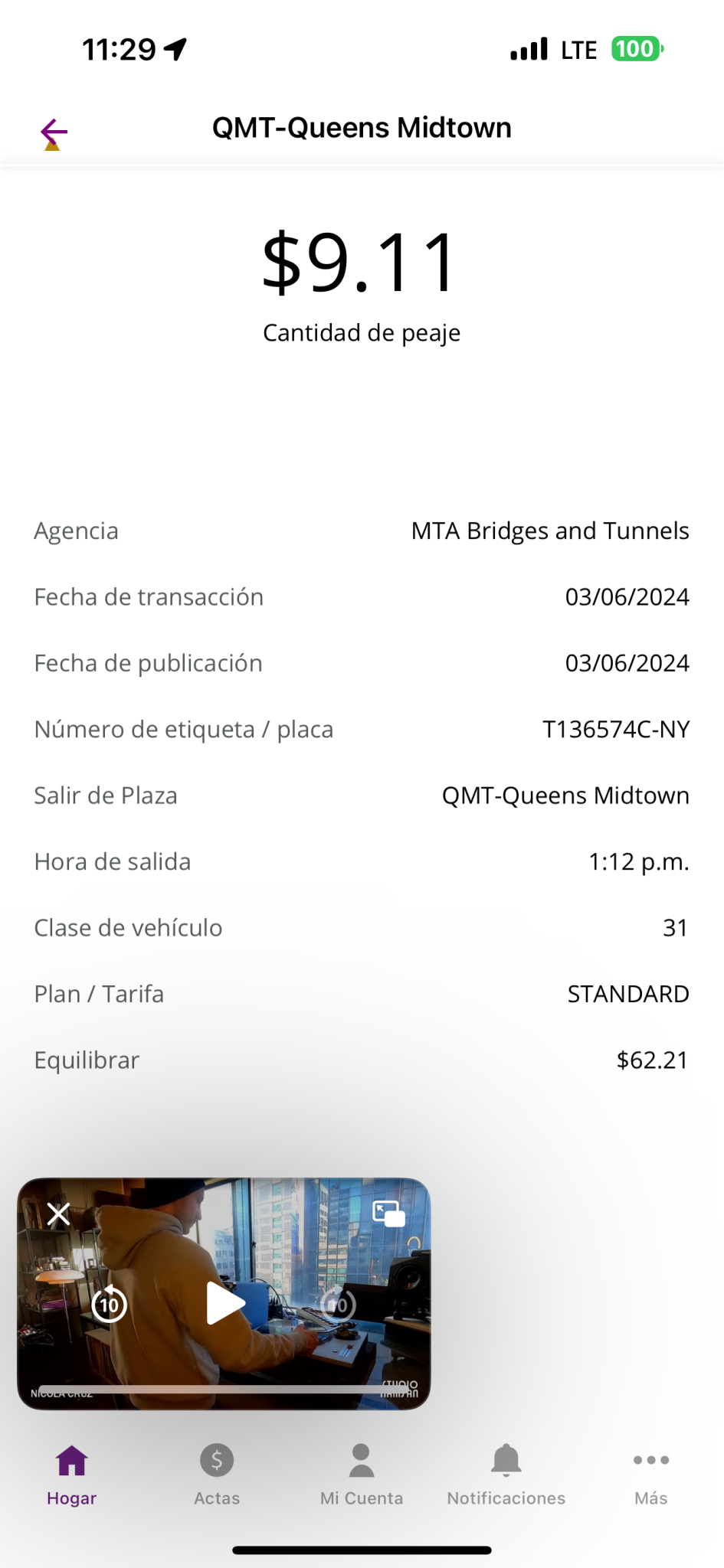The width and height of the screenshot is (724, 1568).
Task: Go to the Mi Cuenta tab
Action: tap(362, 1475)
